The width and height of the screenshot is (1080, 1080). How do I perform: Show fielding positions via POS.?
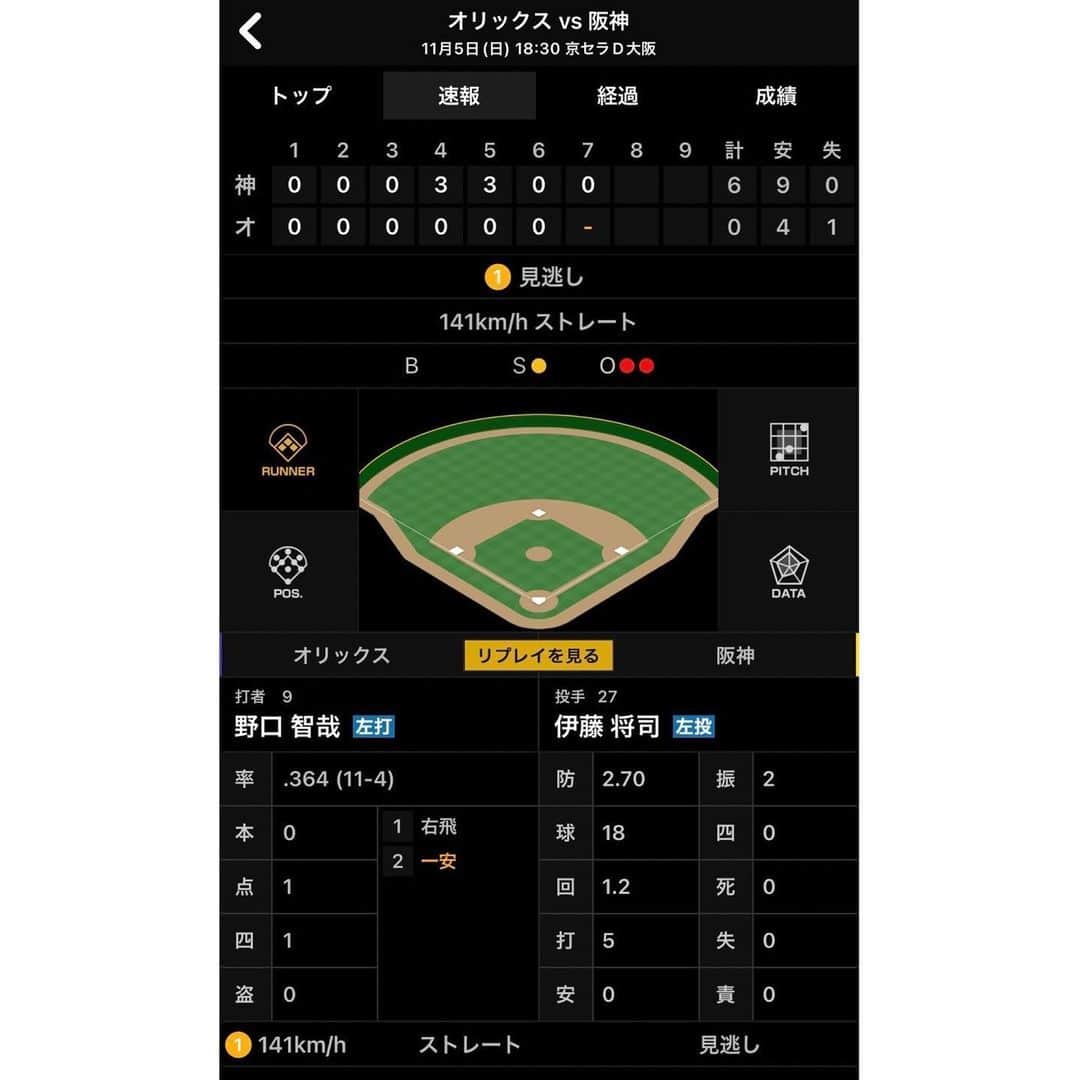click(x=288, y=572)
